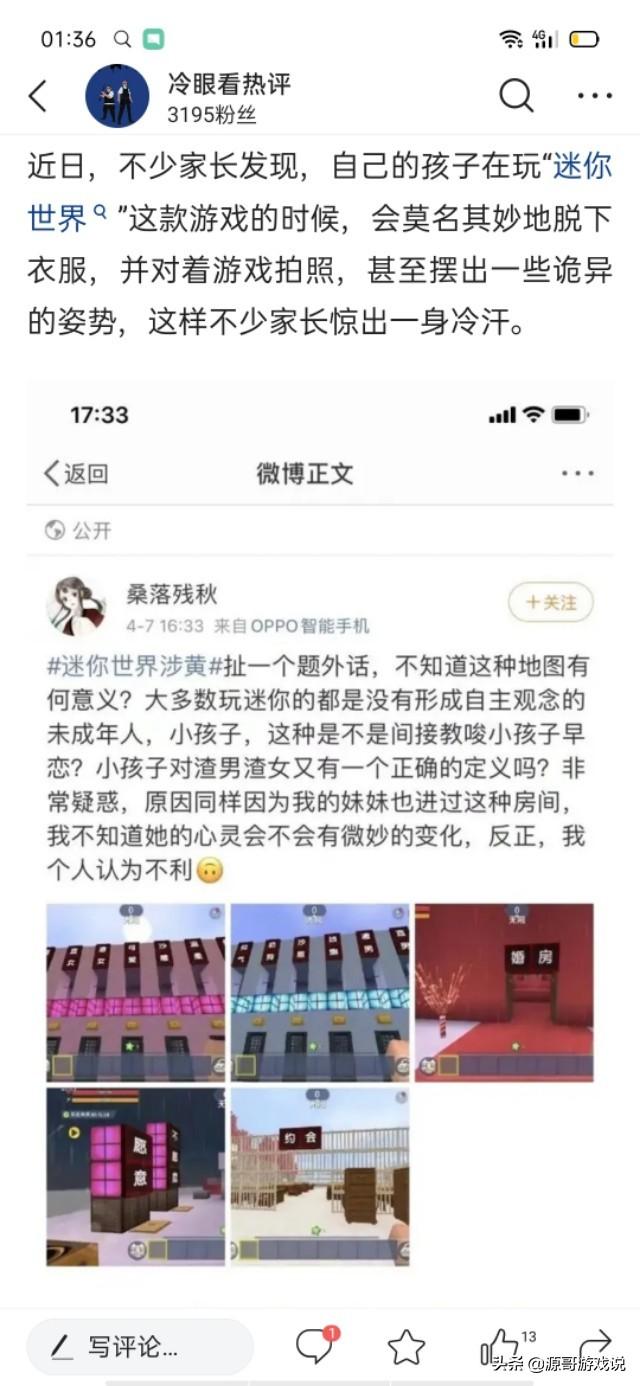The height and width of the screenshot is (1386, 640).
Task: Open the three-dot overflow menu
Action: click(x=595, y=97)
